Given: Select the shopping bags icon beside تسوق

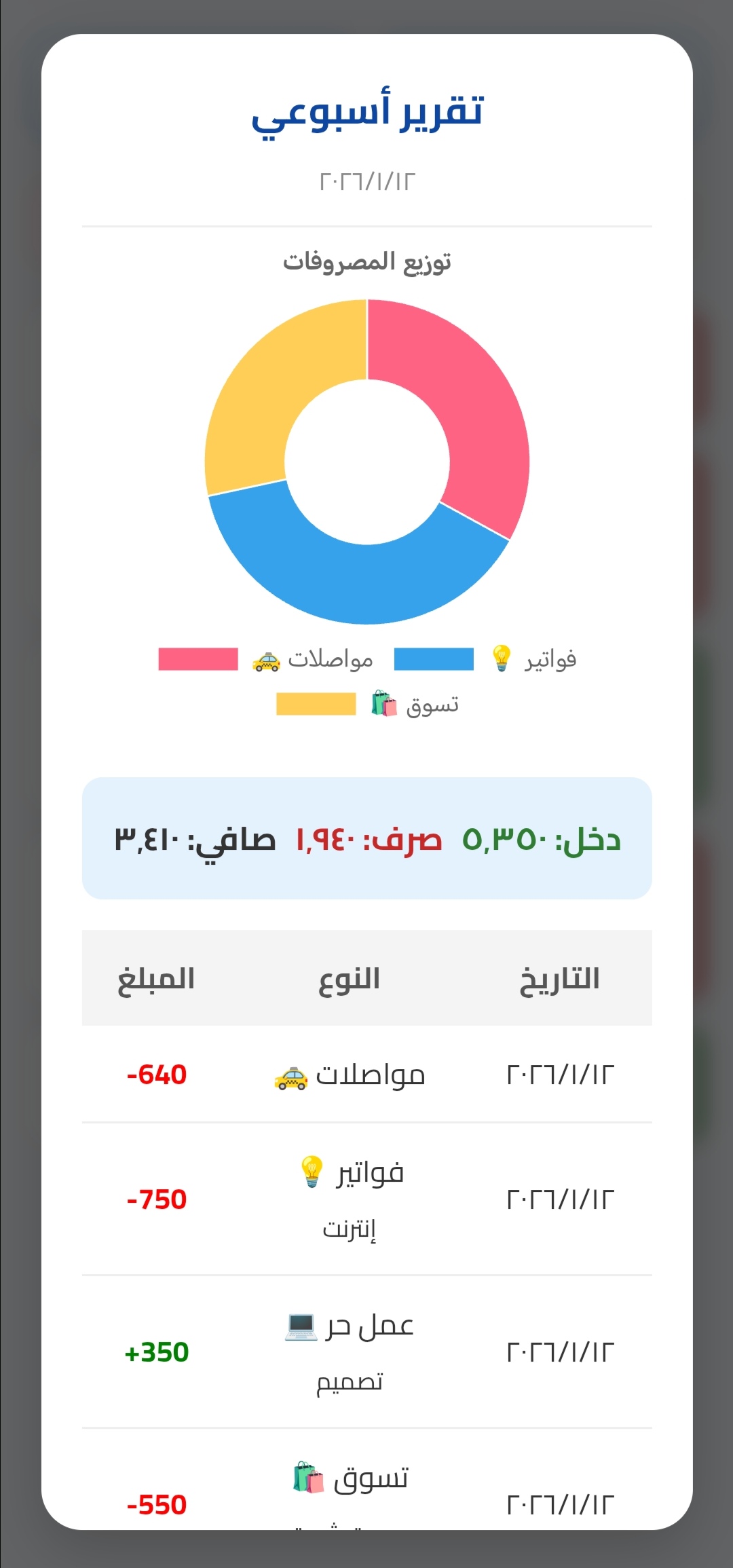Looking at the screenshot, I should point(382,705).
